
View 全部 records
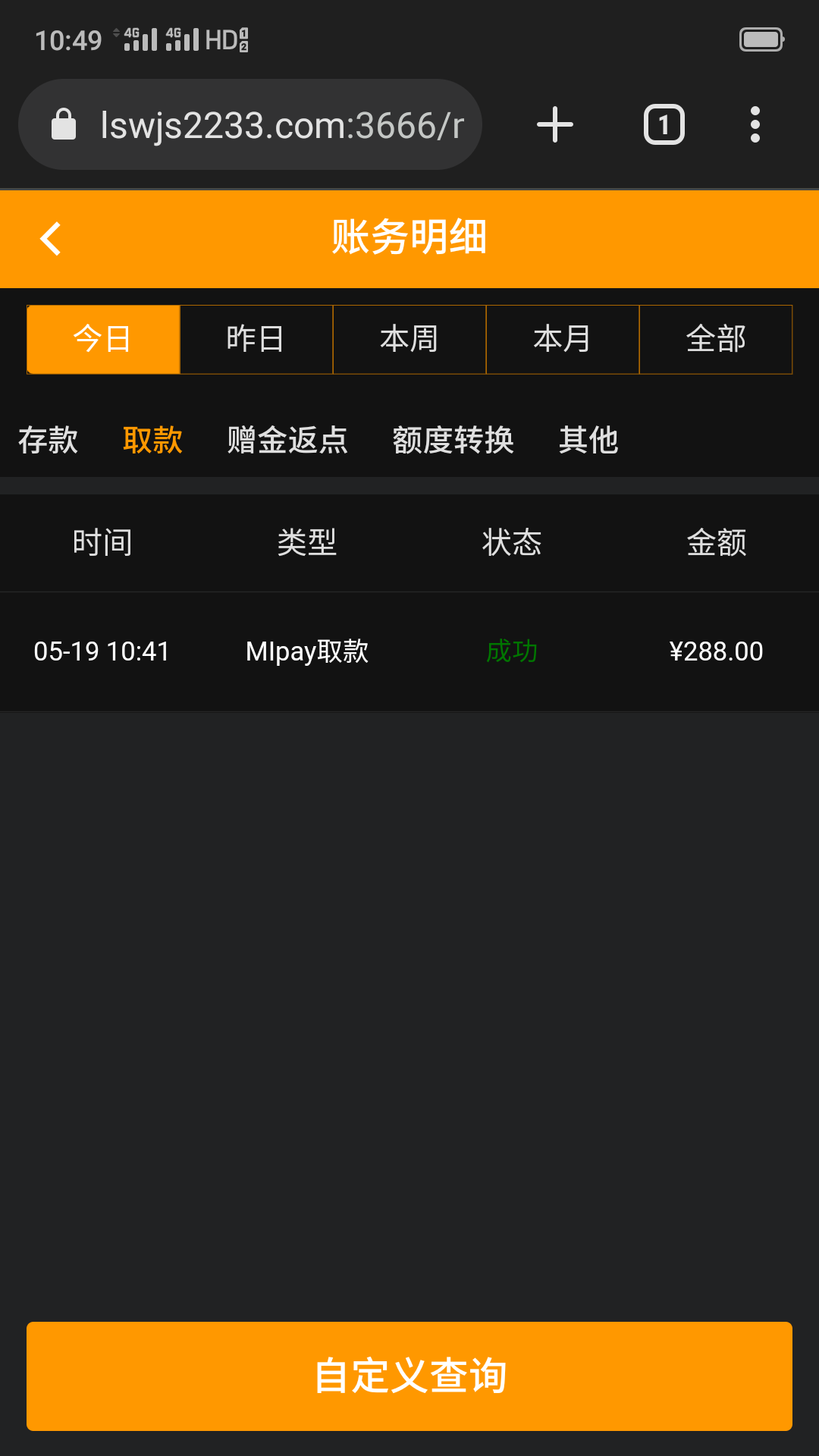pos(716,339)
